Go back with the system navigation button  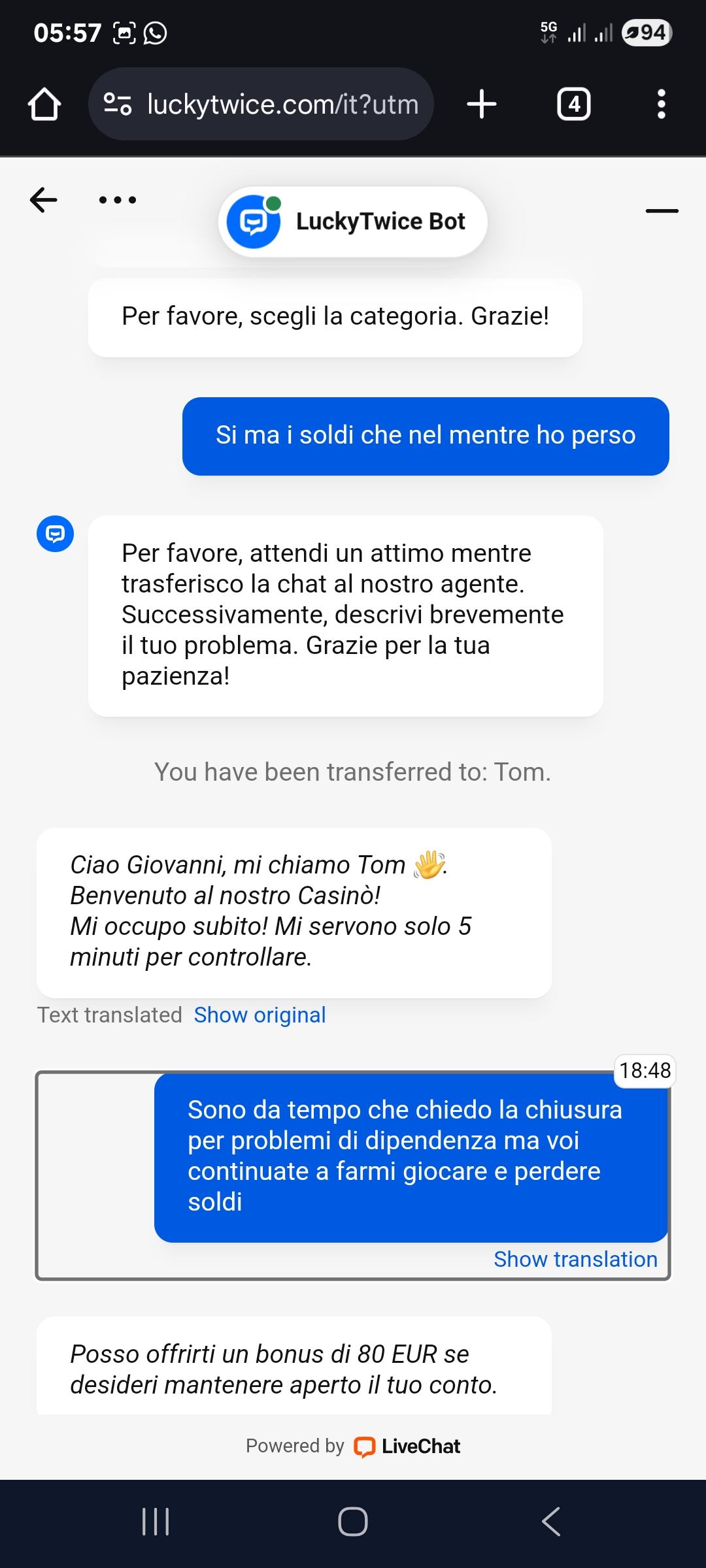point(551,1522)
